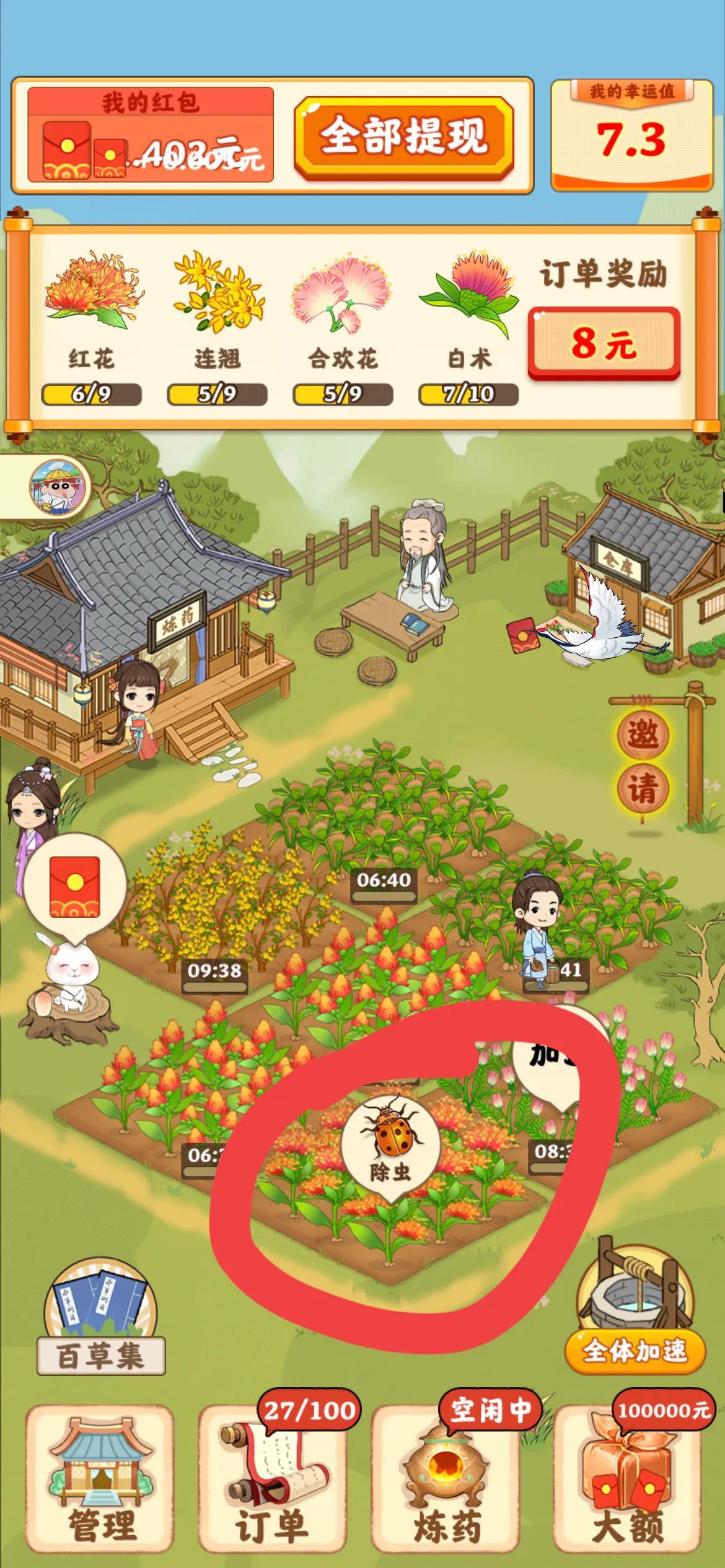
Task: Tap 全部提现 to withdraw all
Action: coord(403,137)
